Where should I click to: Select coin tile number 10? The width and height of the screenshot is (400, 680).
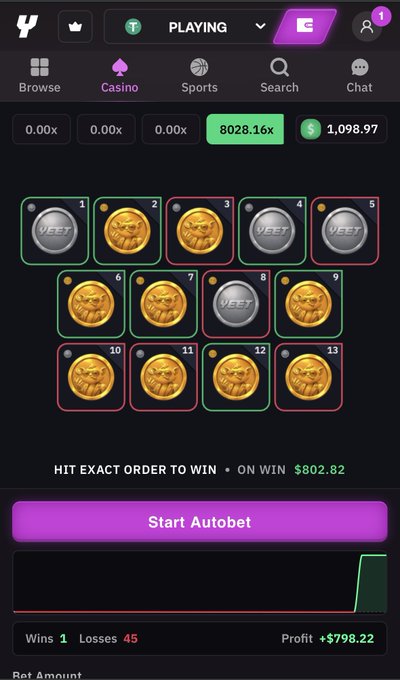[x=91, y=377]
